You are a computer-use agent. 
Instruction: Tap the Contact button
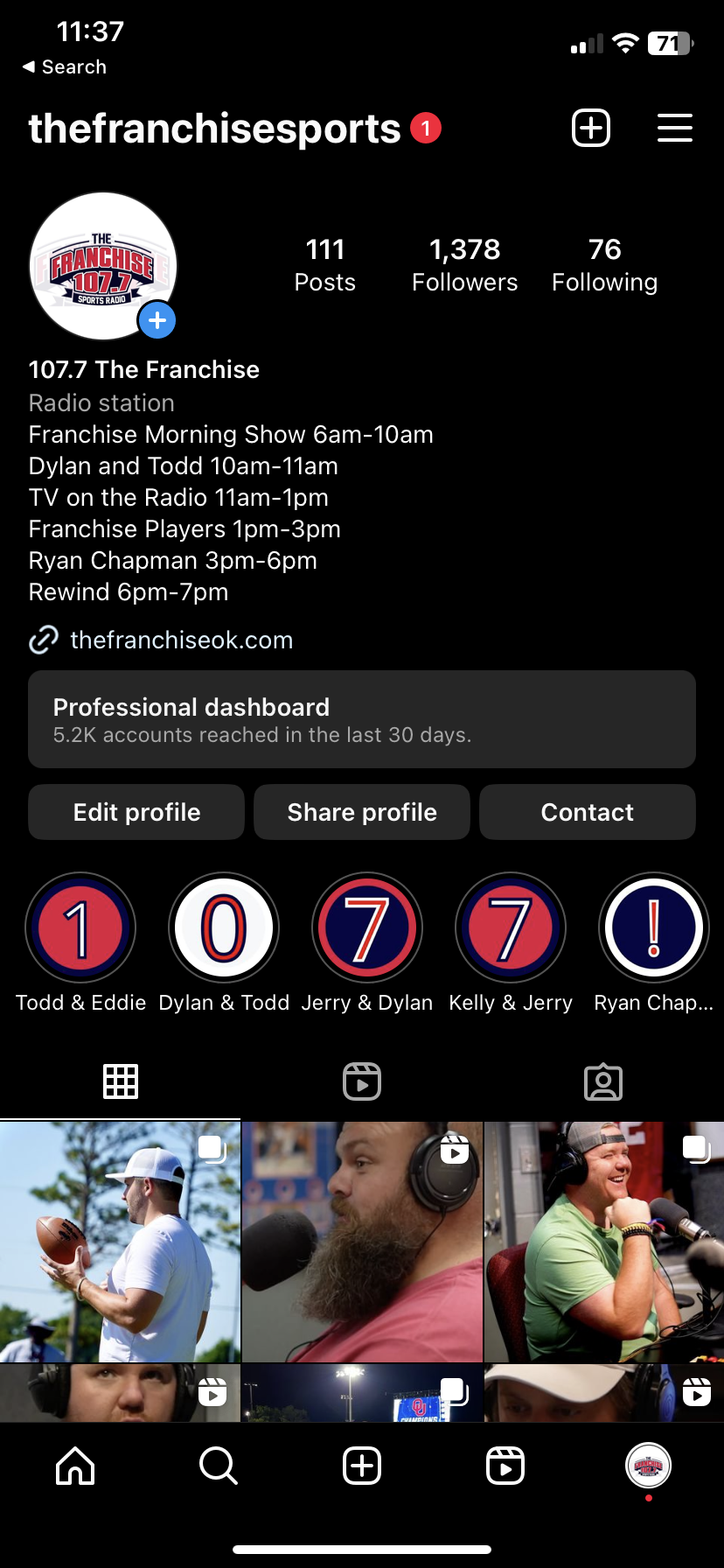(588, 812)
